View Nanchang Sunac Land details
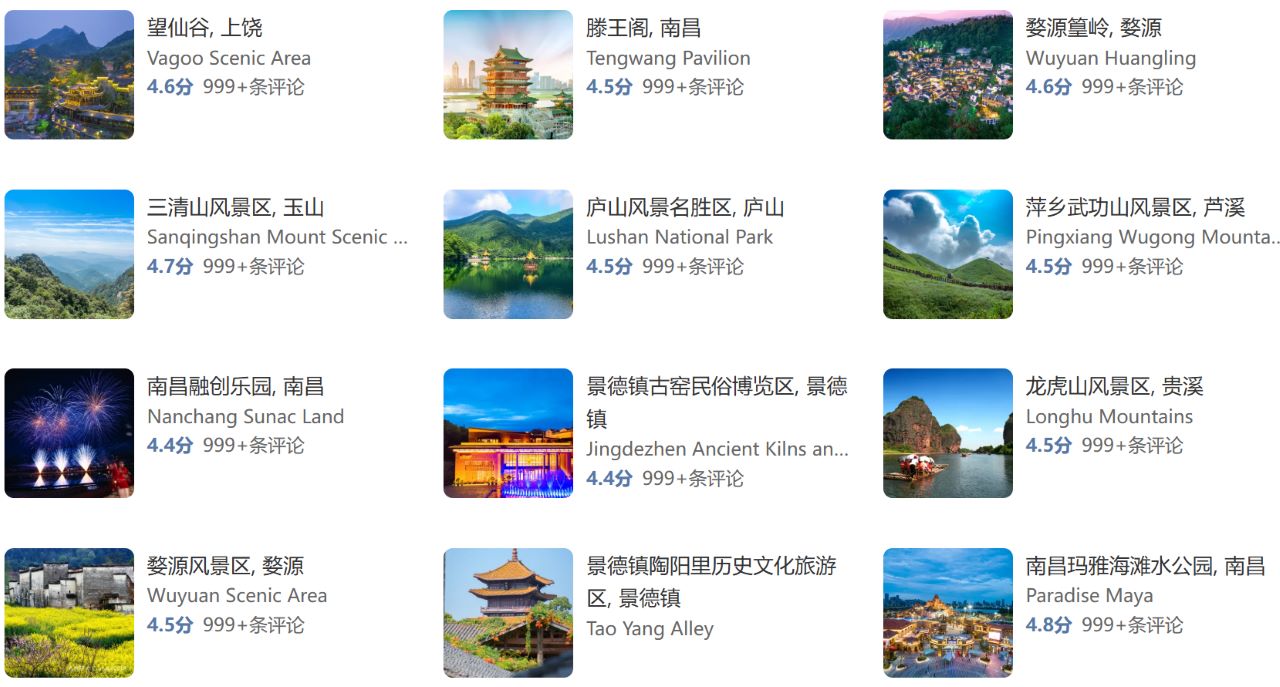 [x=235, y=388]
